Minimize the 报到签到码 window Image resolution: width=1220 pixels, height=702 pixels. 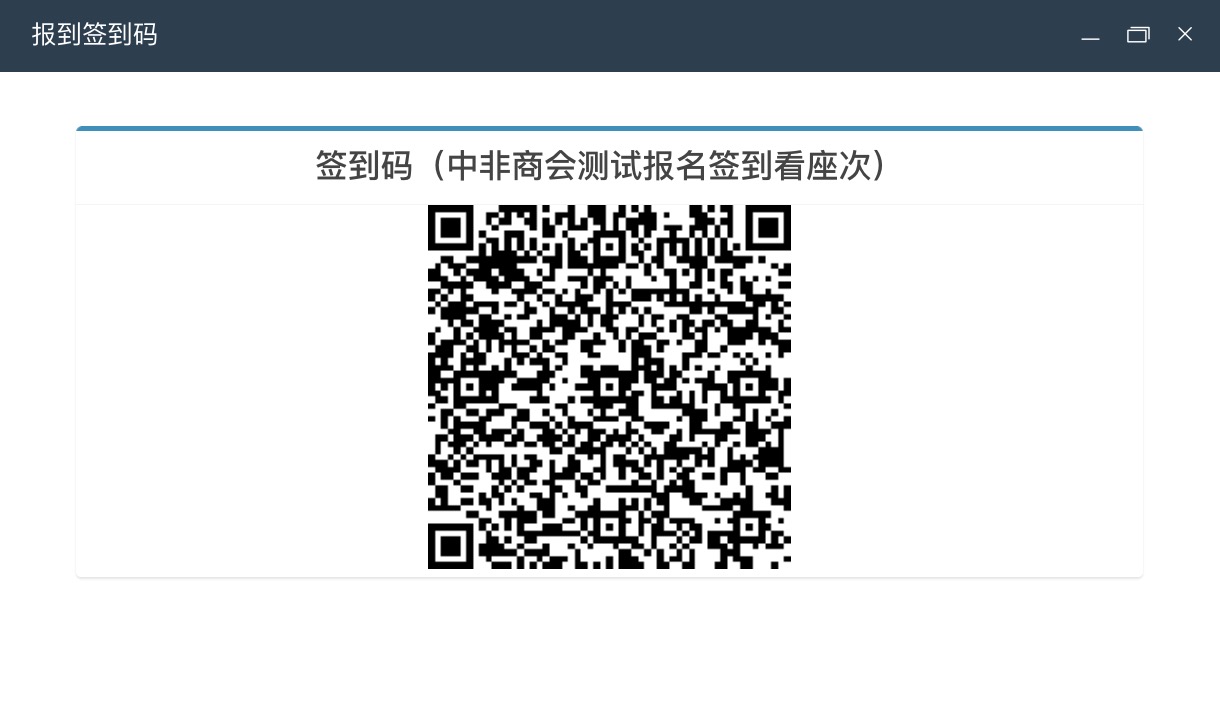pos(1090,36)
